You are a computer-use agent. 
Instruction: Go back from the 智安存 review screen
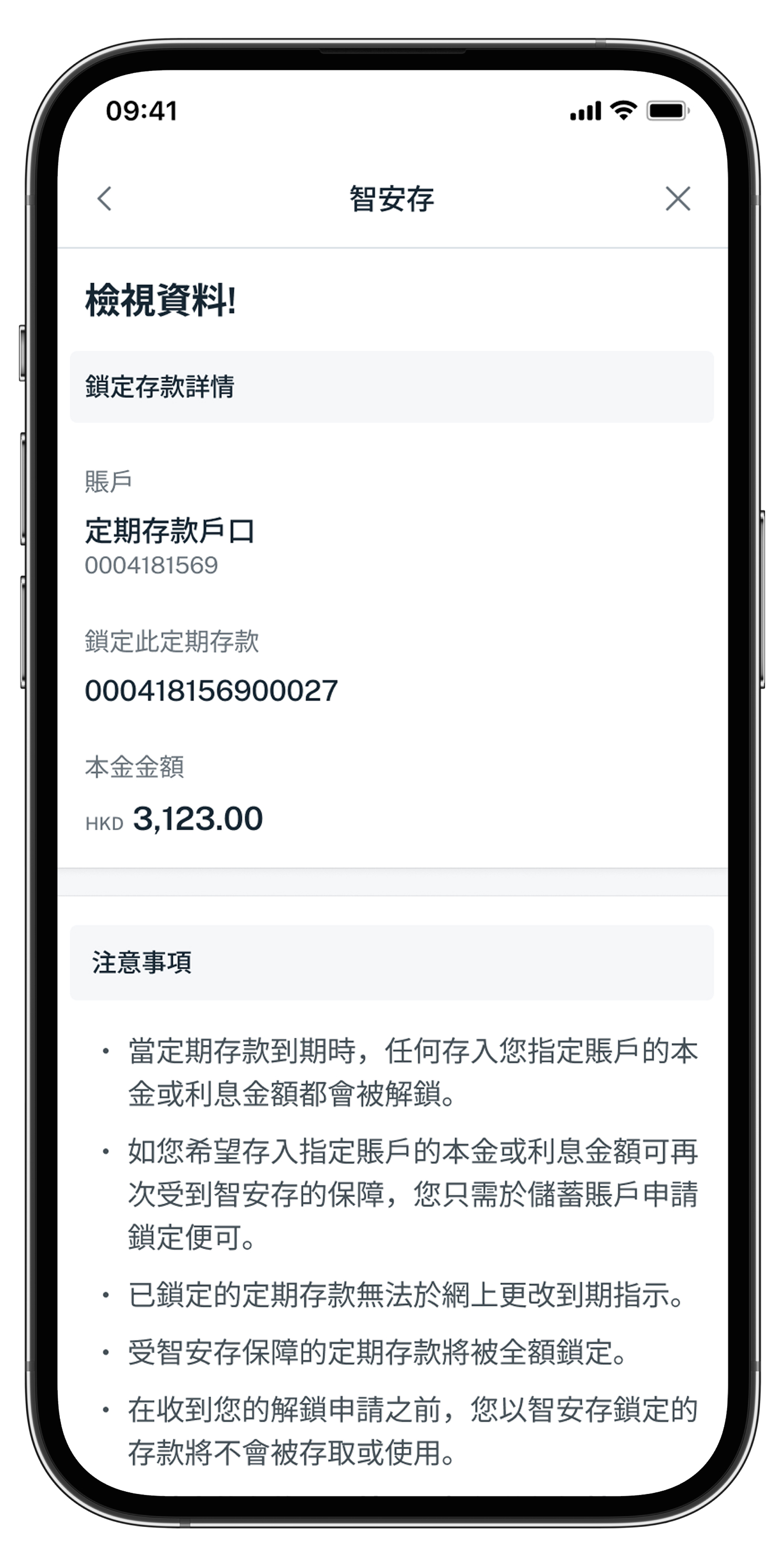pos(105,199)
